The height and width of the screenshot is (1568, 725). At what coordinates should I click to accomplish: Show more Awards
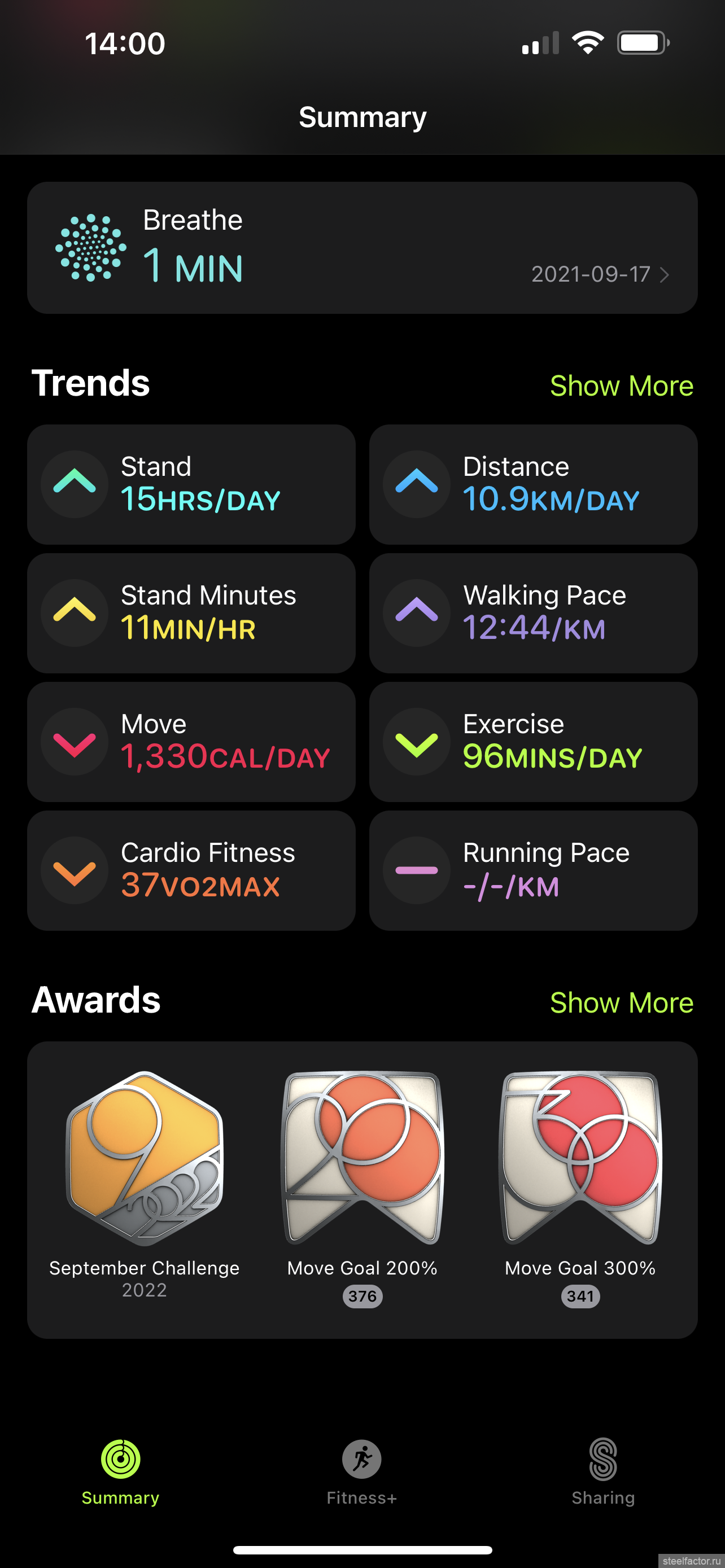point(621,1002)
